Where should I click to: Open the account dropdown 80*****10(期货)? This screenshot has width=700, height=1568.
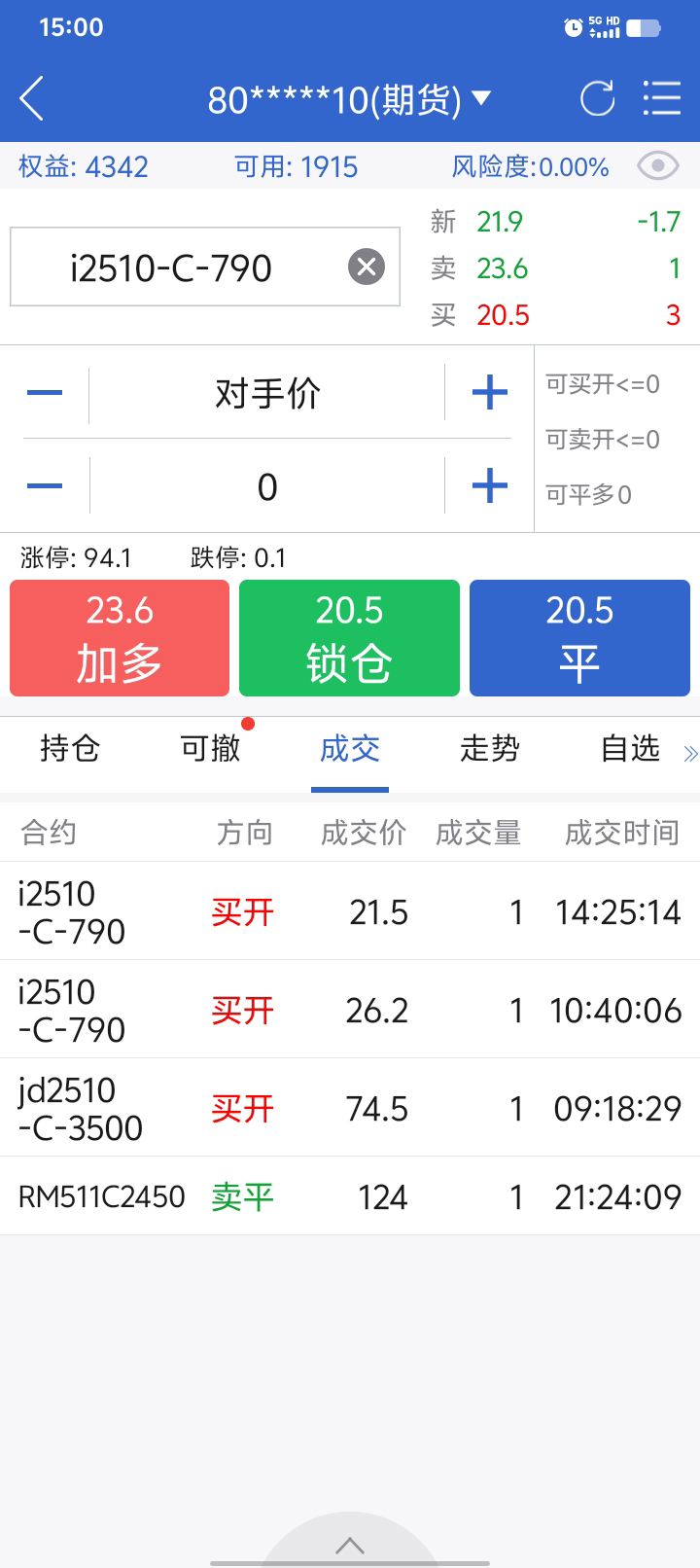[x=349, y=98]
